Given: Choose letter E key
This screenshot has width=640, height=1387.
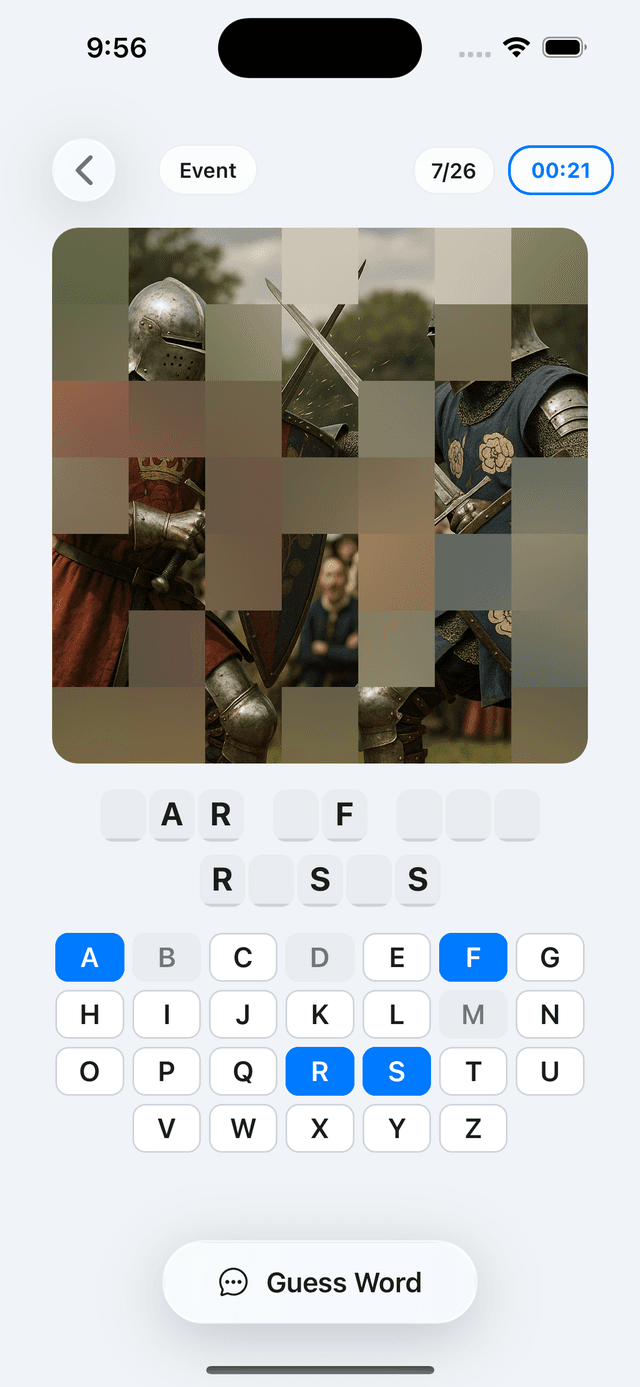Looking at the screenshot, I should coord(397,957).
